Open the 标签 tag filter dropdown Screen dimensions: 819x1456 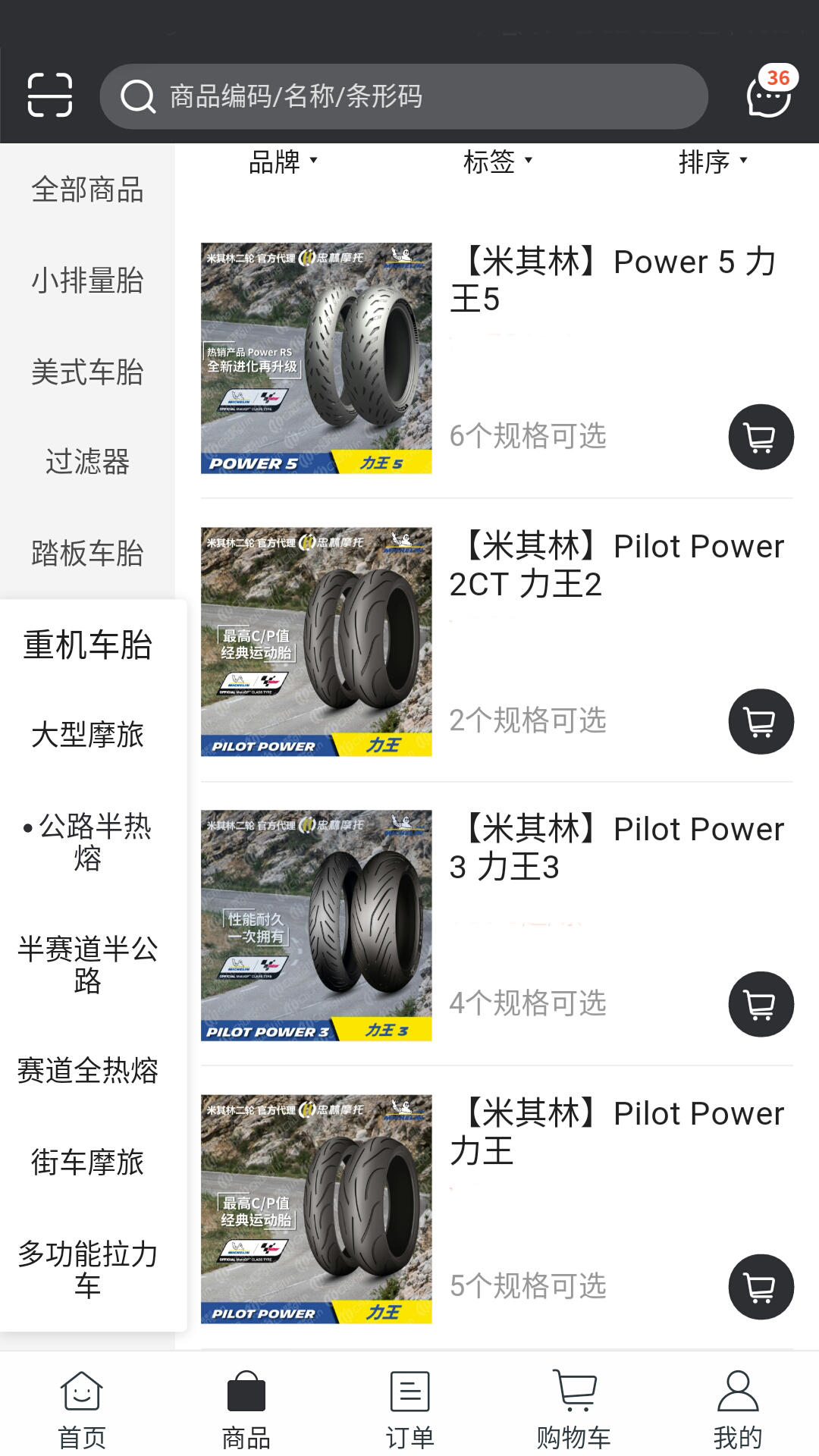(497, 161)
